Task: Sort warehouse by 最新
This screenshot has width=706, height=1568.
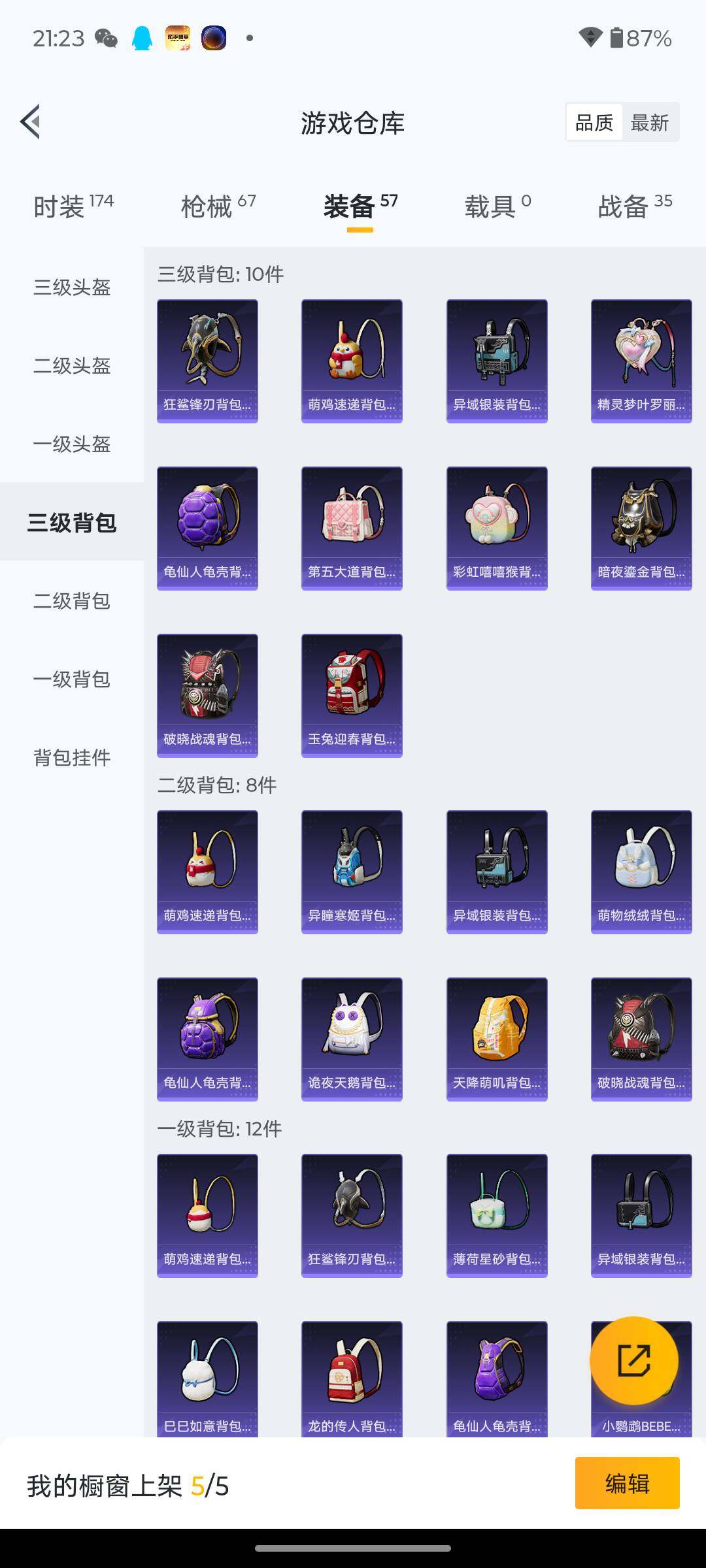Action: tap(649, 123)
